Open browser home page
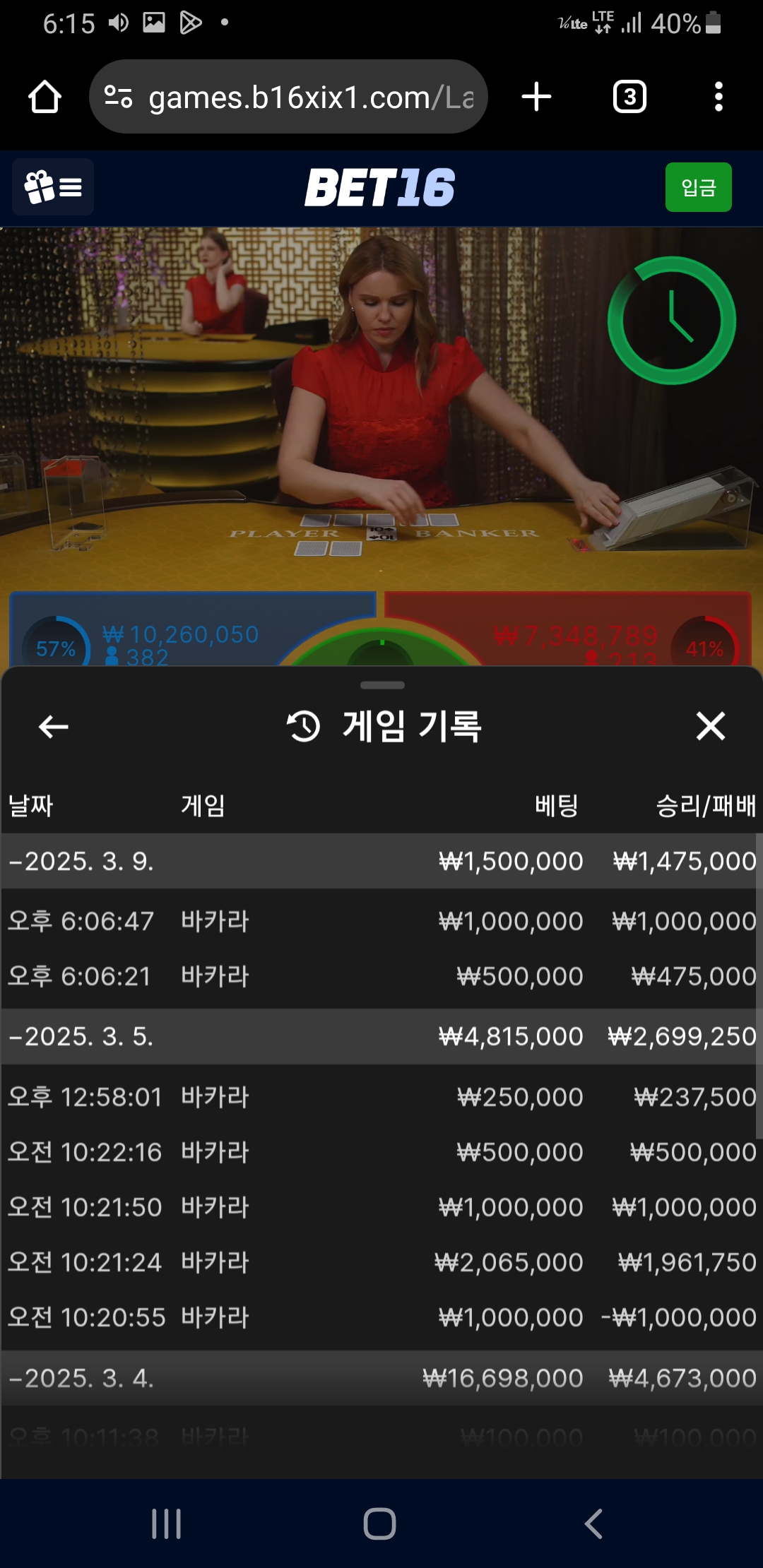The height and width of the screenshot is (1568, 763). 45,97
